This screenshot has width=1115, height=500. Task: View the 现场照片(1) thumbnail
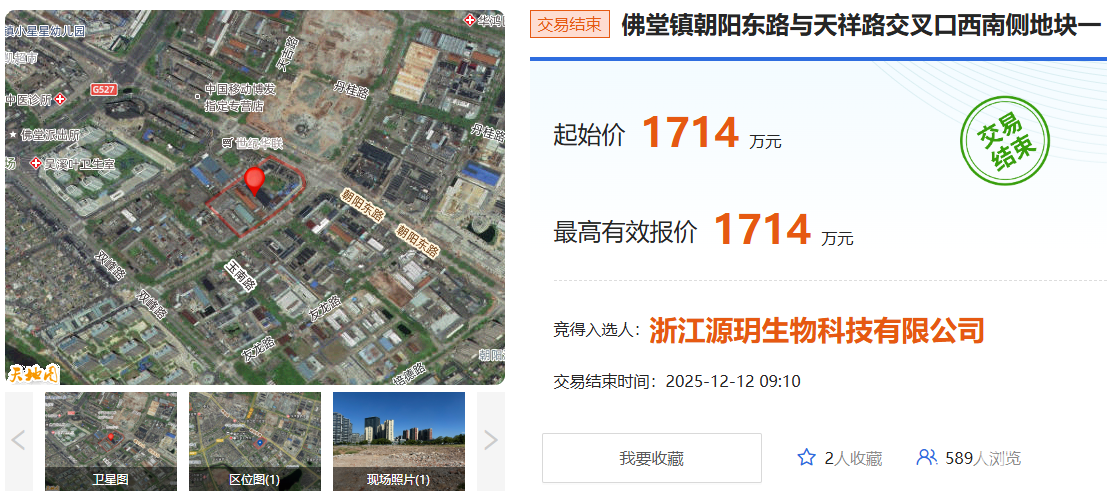[398, 440]
